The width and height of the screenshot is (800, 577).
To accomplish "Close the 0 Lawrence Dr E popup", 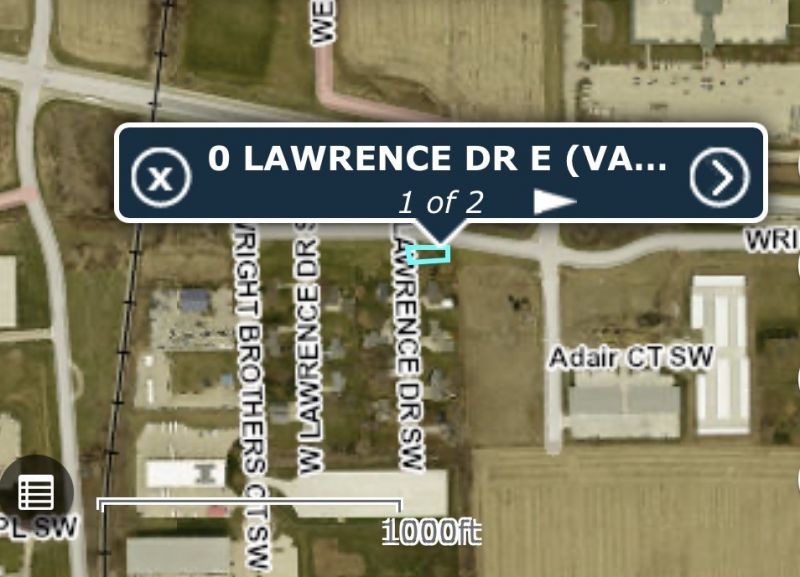I will click(161, 177).
